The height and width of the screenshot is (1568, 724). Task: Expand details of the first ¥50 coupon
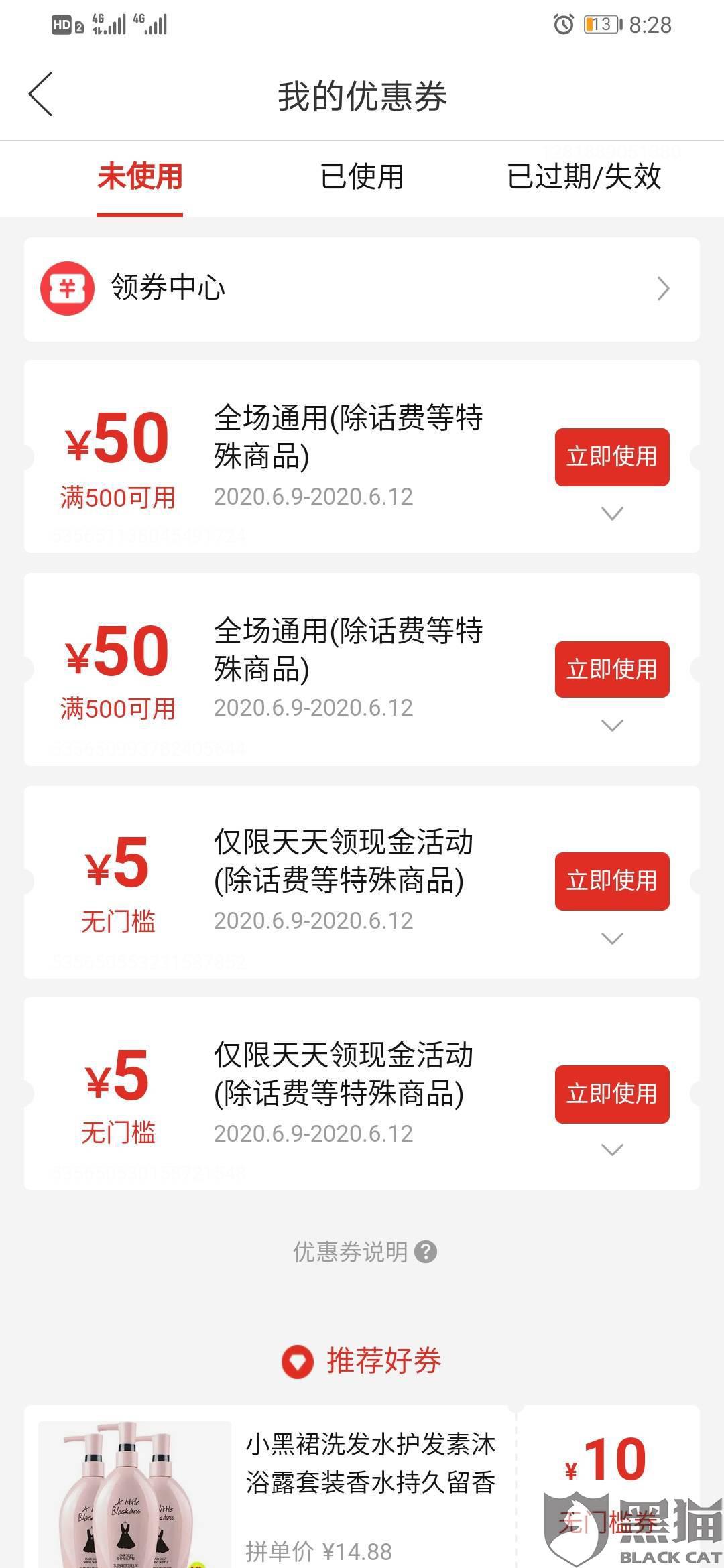(612, 514)
